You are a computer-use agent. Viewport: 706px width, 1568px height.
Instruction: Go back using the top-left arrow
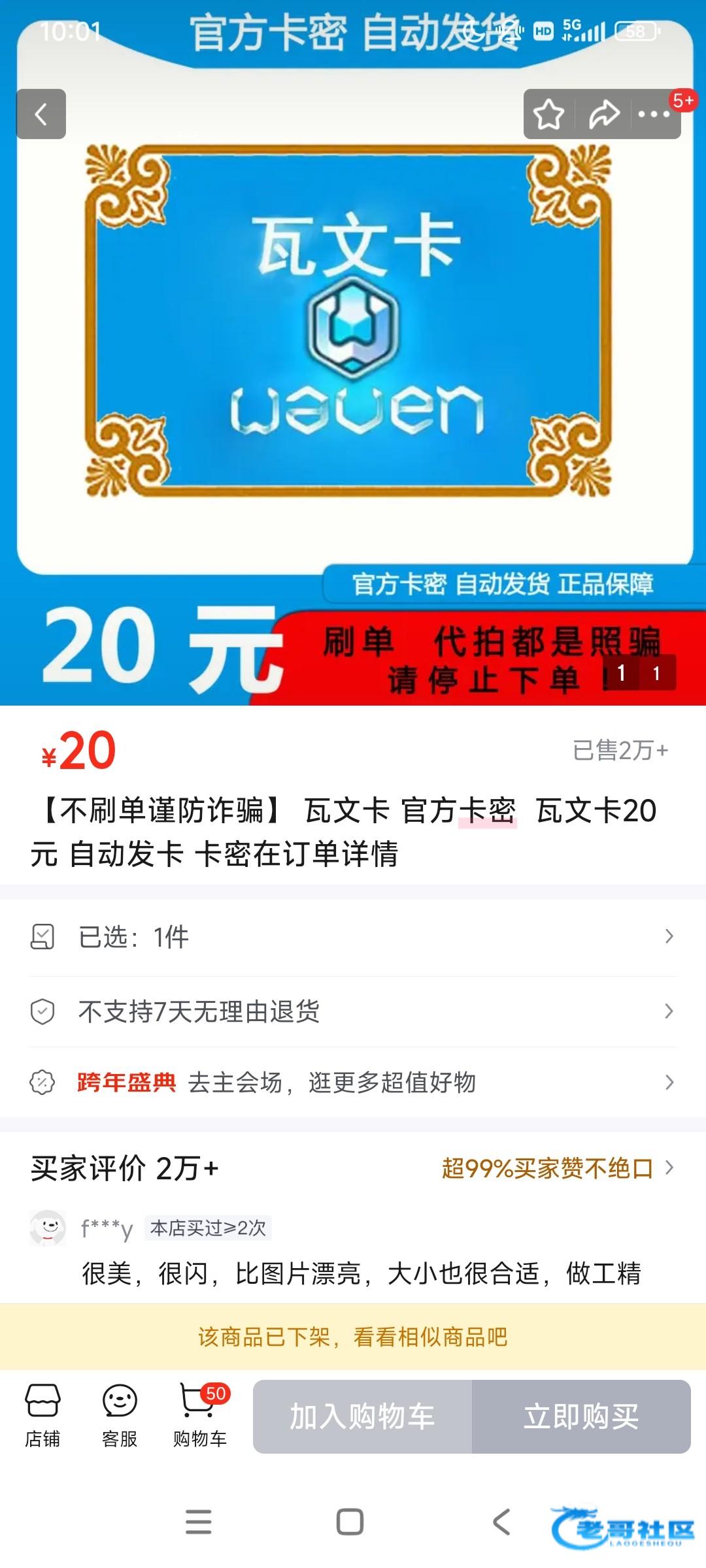(x=41, y=114)
